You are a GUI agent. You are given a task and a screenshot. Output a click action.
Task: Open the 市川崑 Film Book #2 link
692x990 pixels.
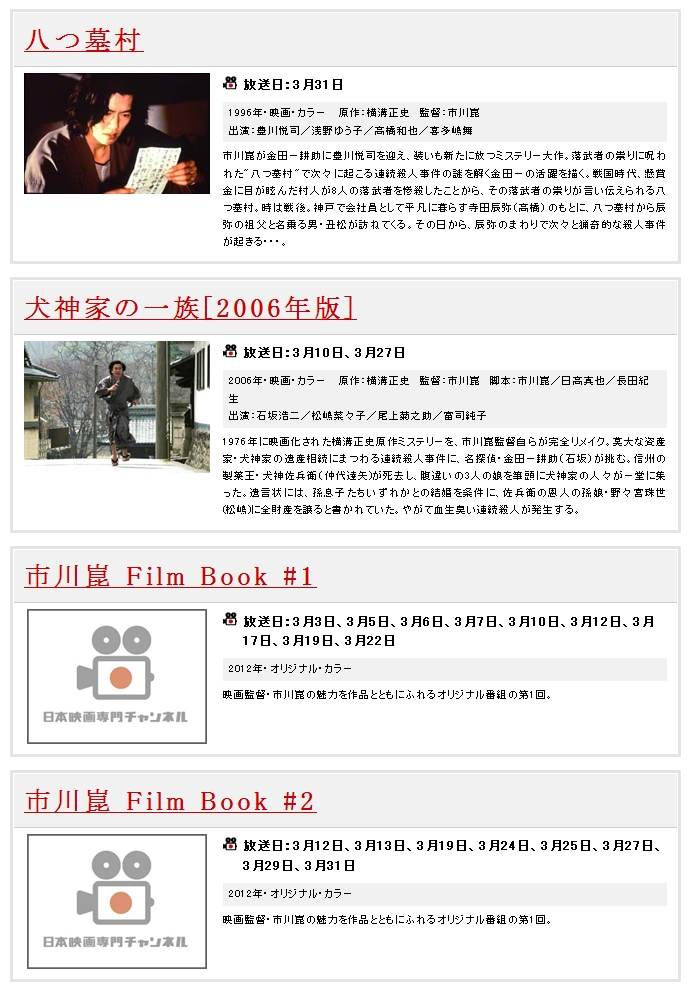tap(170, 801)
